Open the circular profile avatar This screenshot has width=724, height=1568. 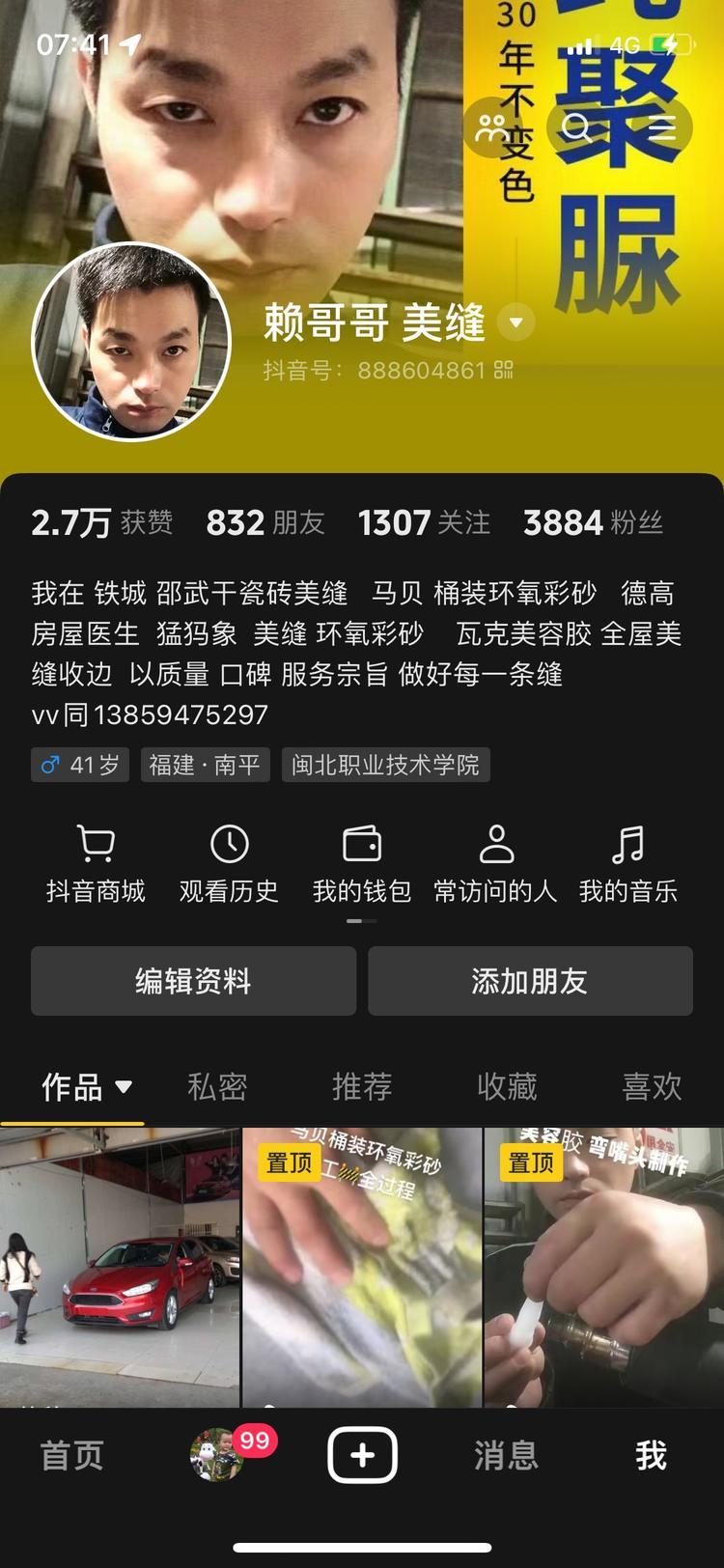point(132,342)
